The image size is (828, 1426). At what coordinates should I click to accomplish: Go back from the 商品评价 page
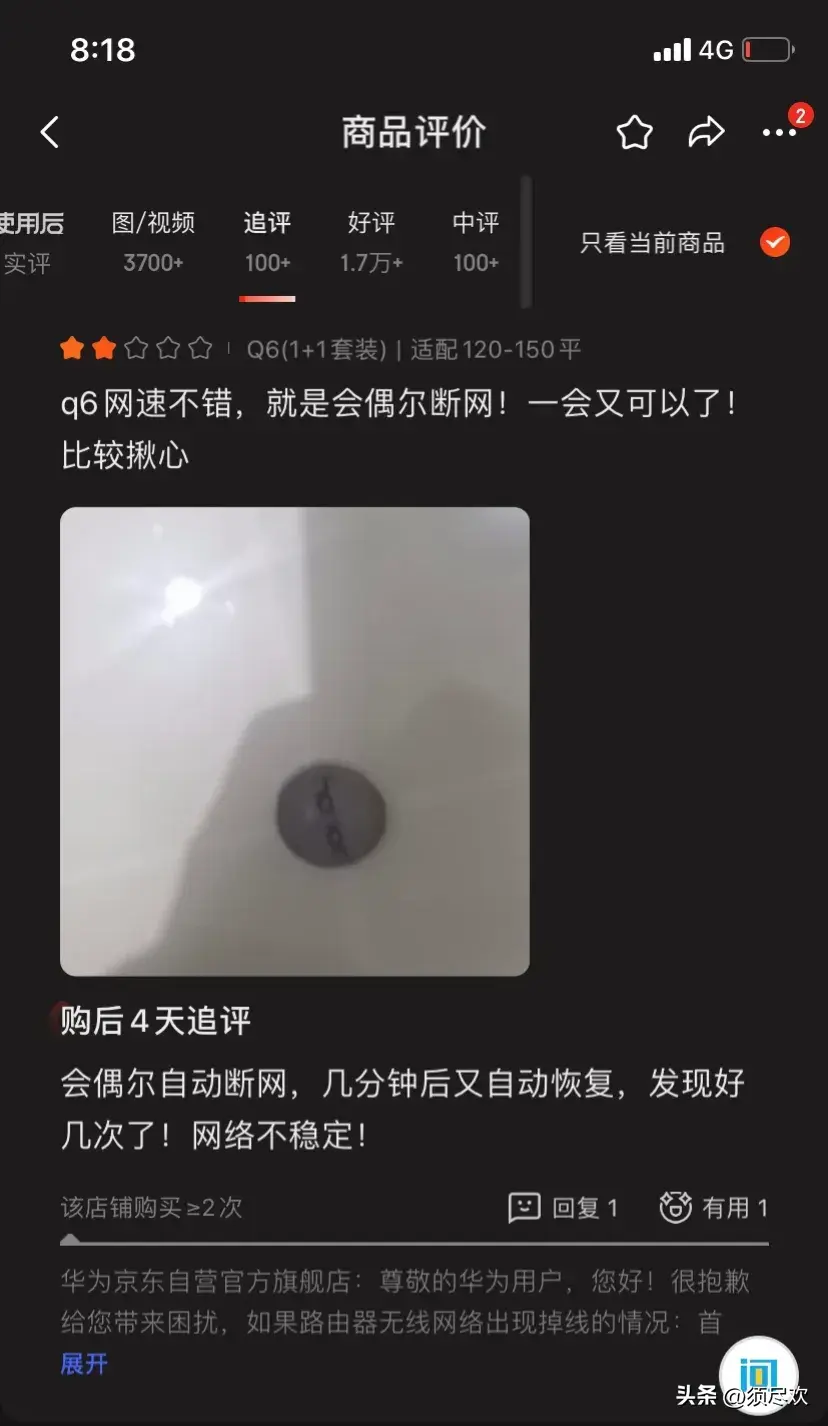pyautogui.click(x=50, y=132)
